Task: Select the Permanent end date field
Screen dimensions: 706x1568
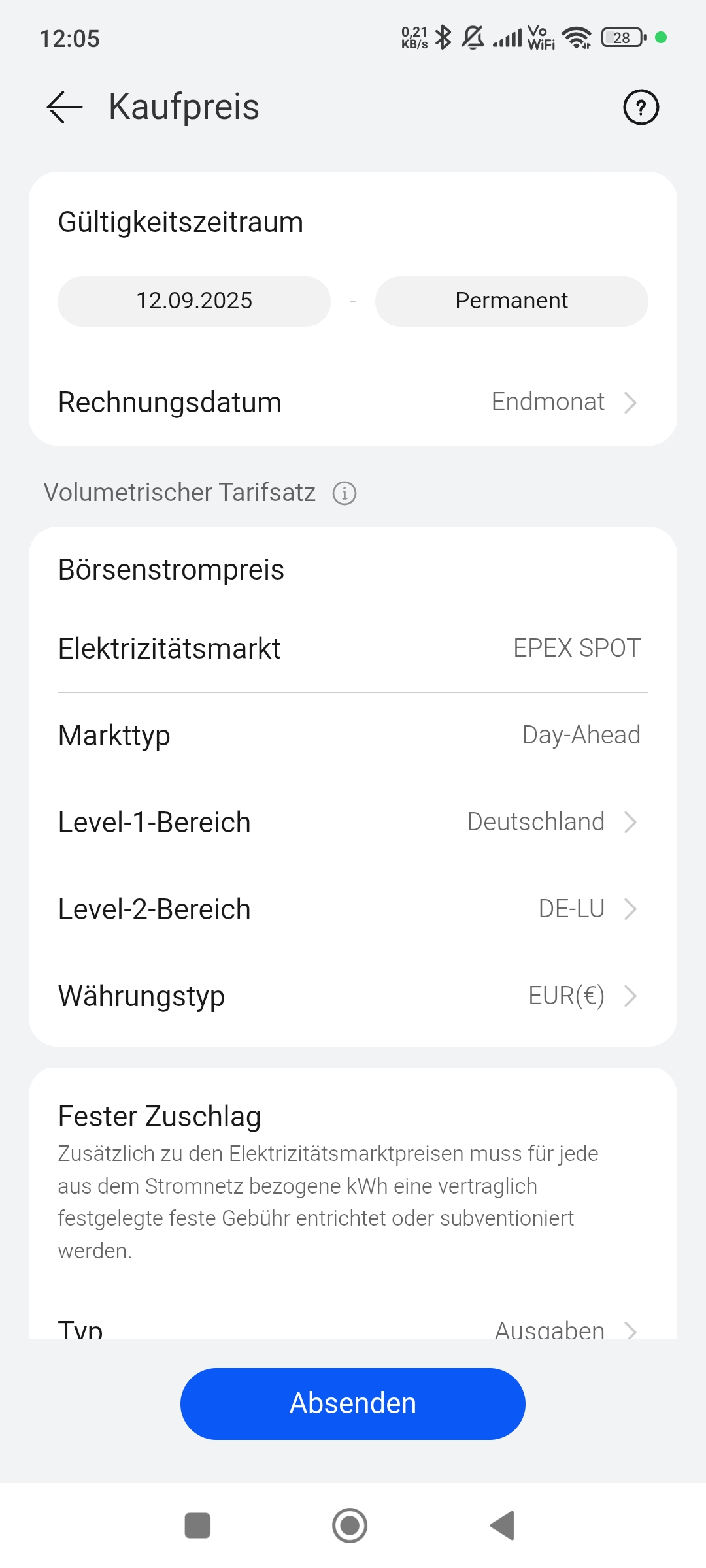Action: click(x=511, y=301)
